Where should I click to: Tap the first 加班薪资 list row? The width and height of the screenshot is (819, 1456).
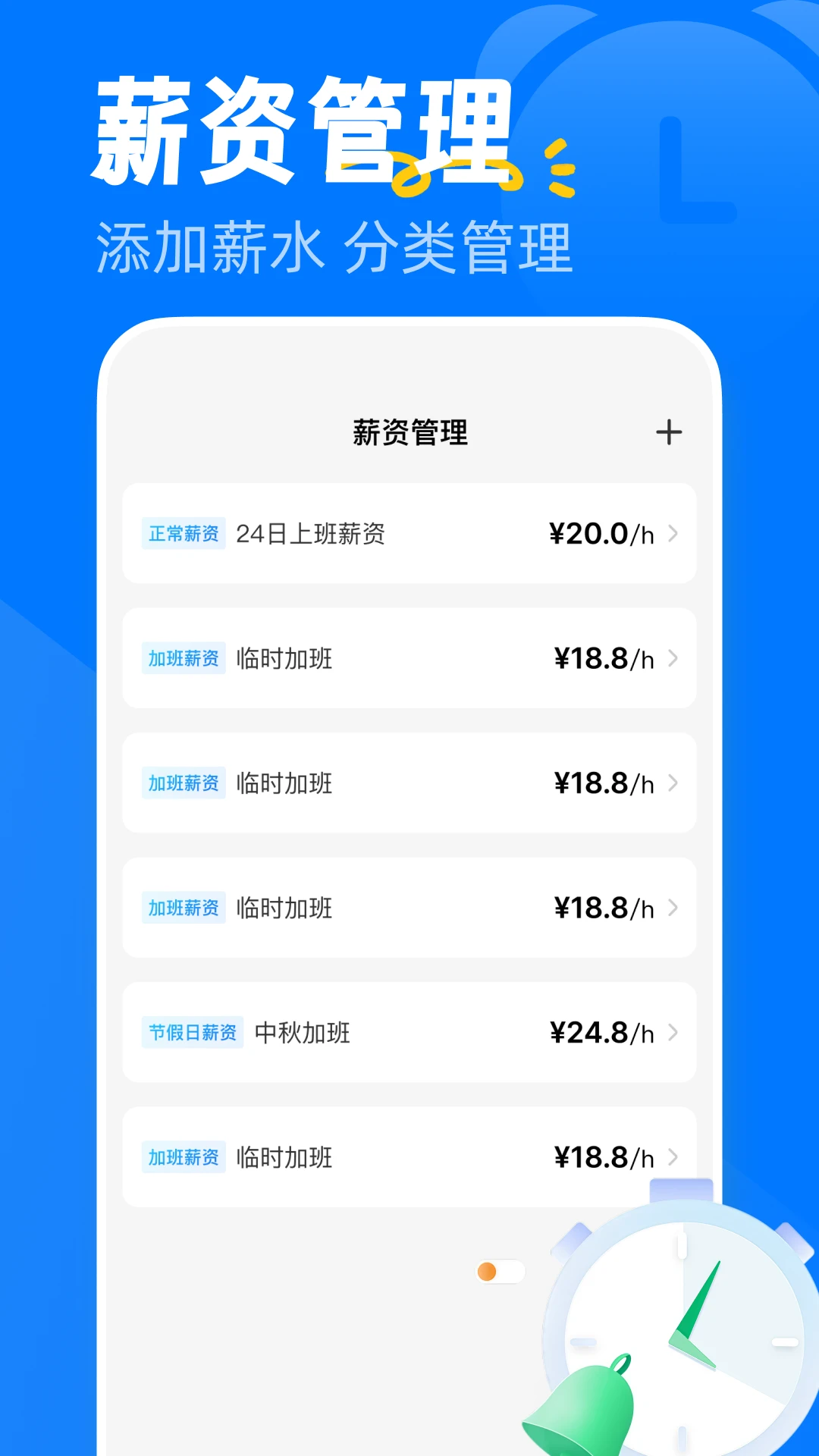[x=409, y=659]
